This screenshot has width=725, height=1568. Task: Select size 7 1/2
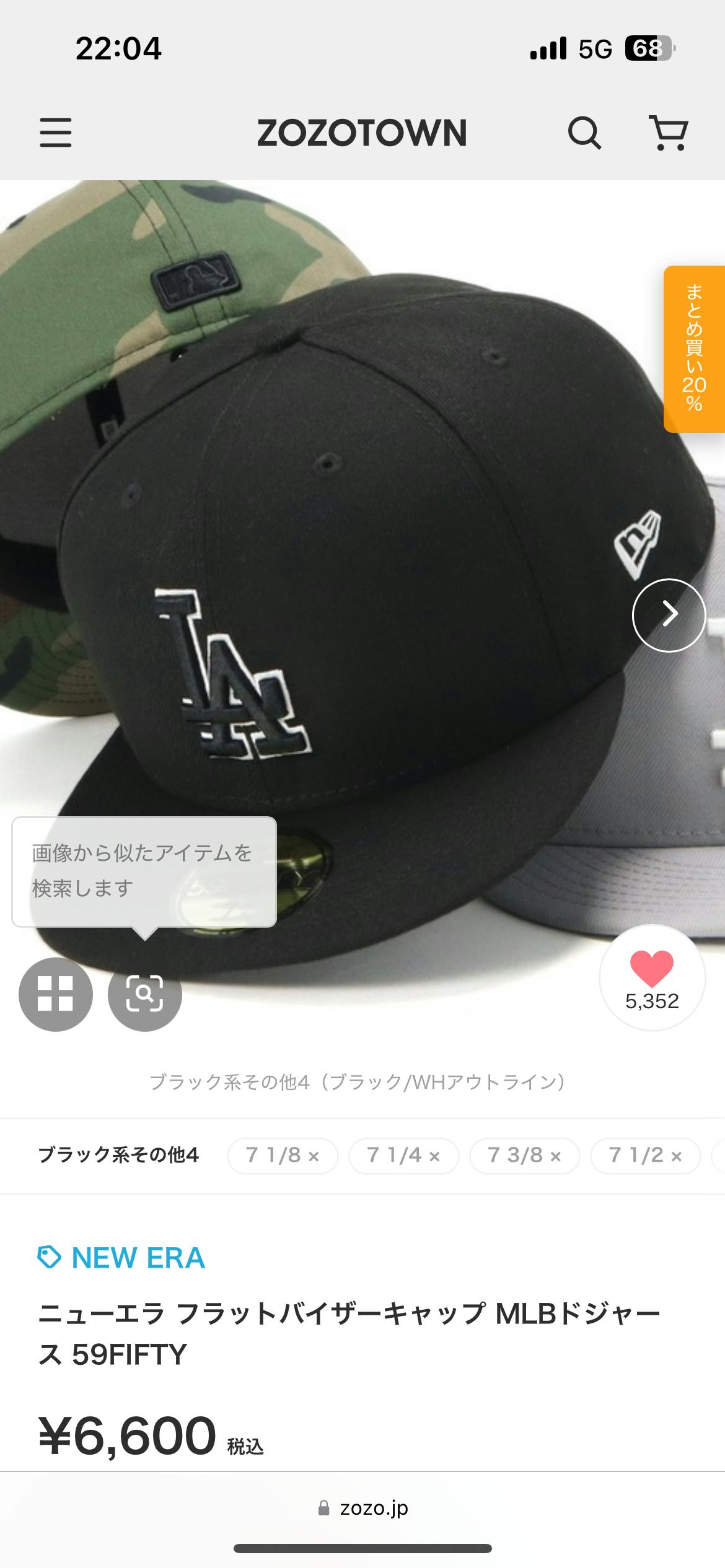coord(645,1155)
